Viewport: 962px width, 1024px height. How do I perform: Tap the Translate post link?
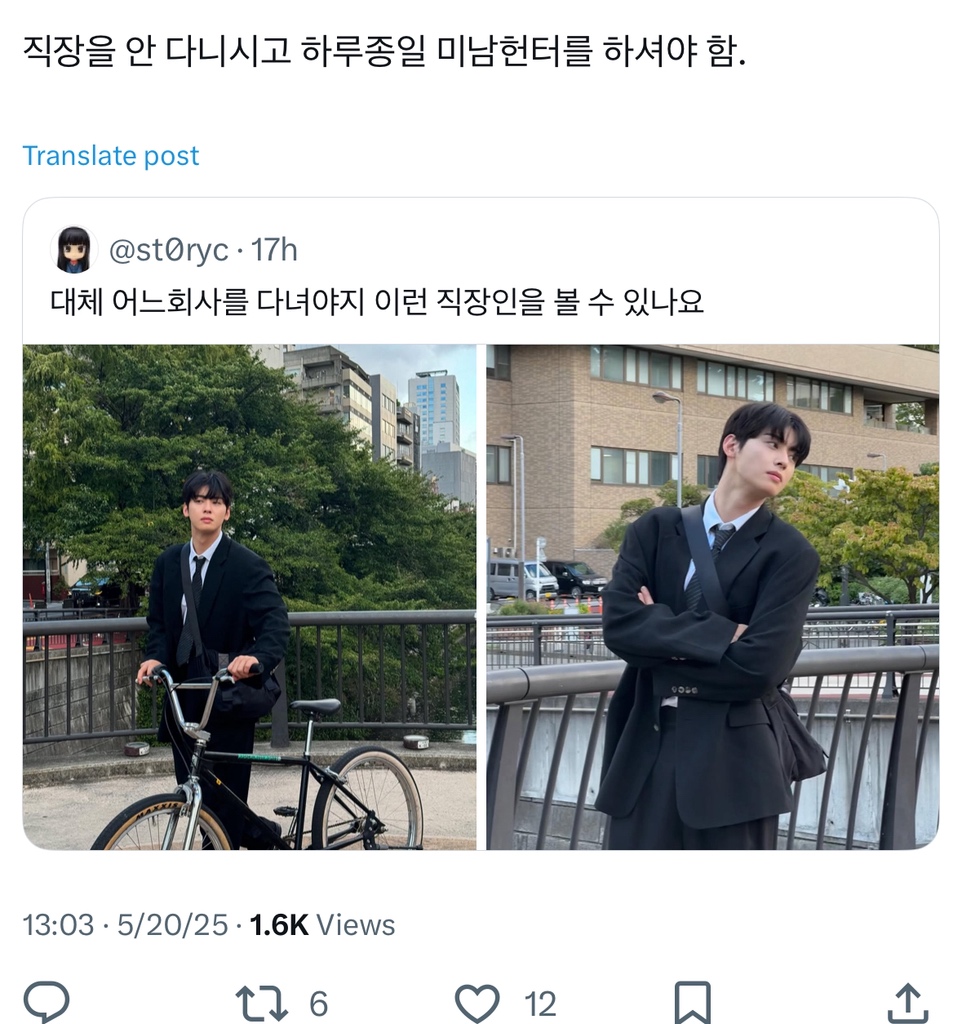coord(111,156)
